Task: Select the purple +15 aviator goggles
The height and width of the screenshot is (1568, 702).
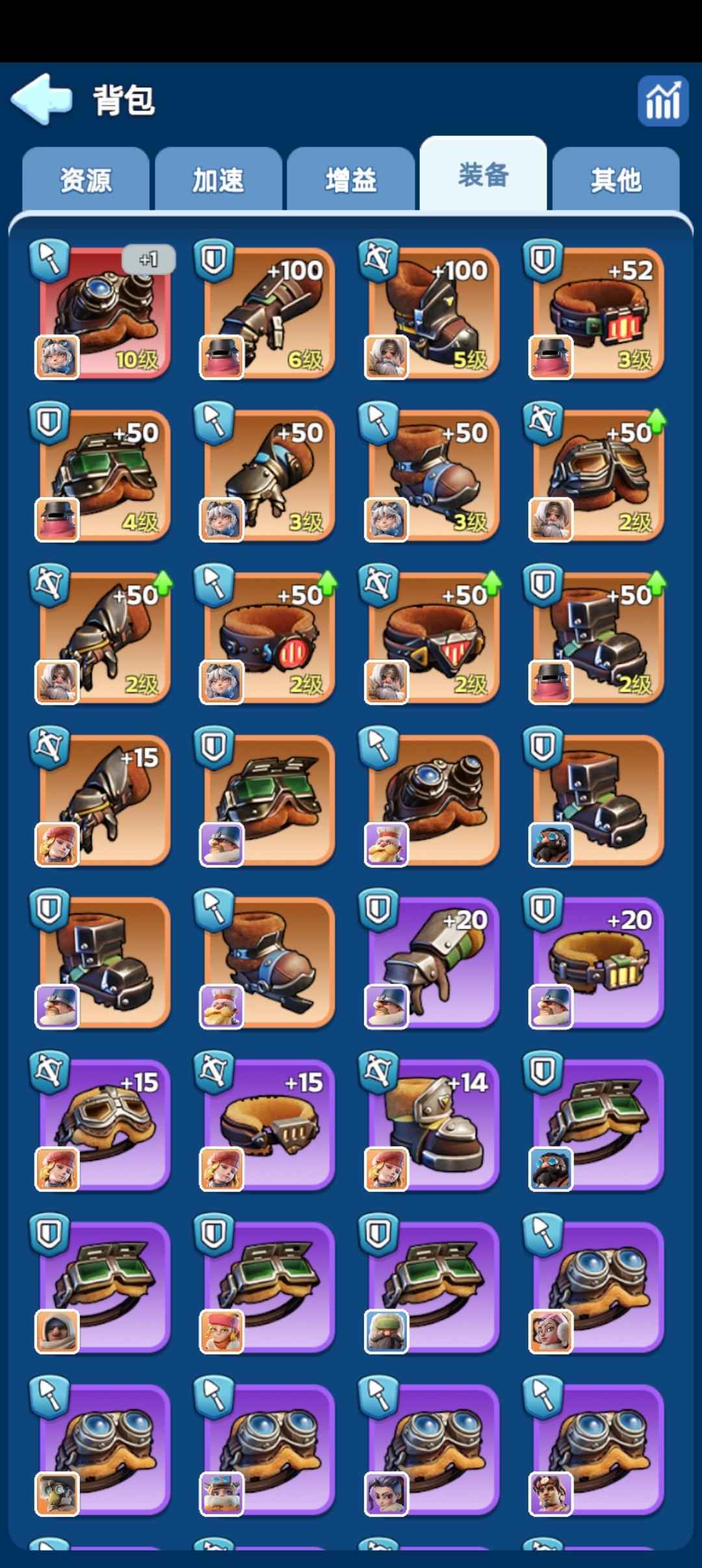Action: pos(104,1125)
